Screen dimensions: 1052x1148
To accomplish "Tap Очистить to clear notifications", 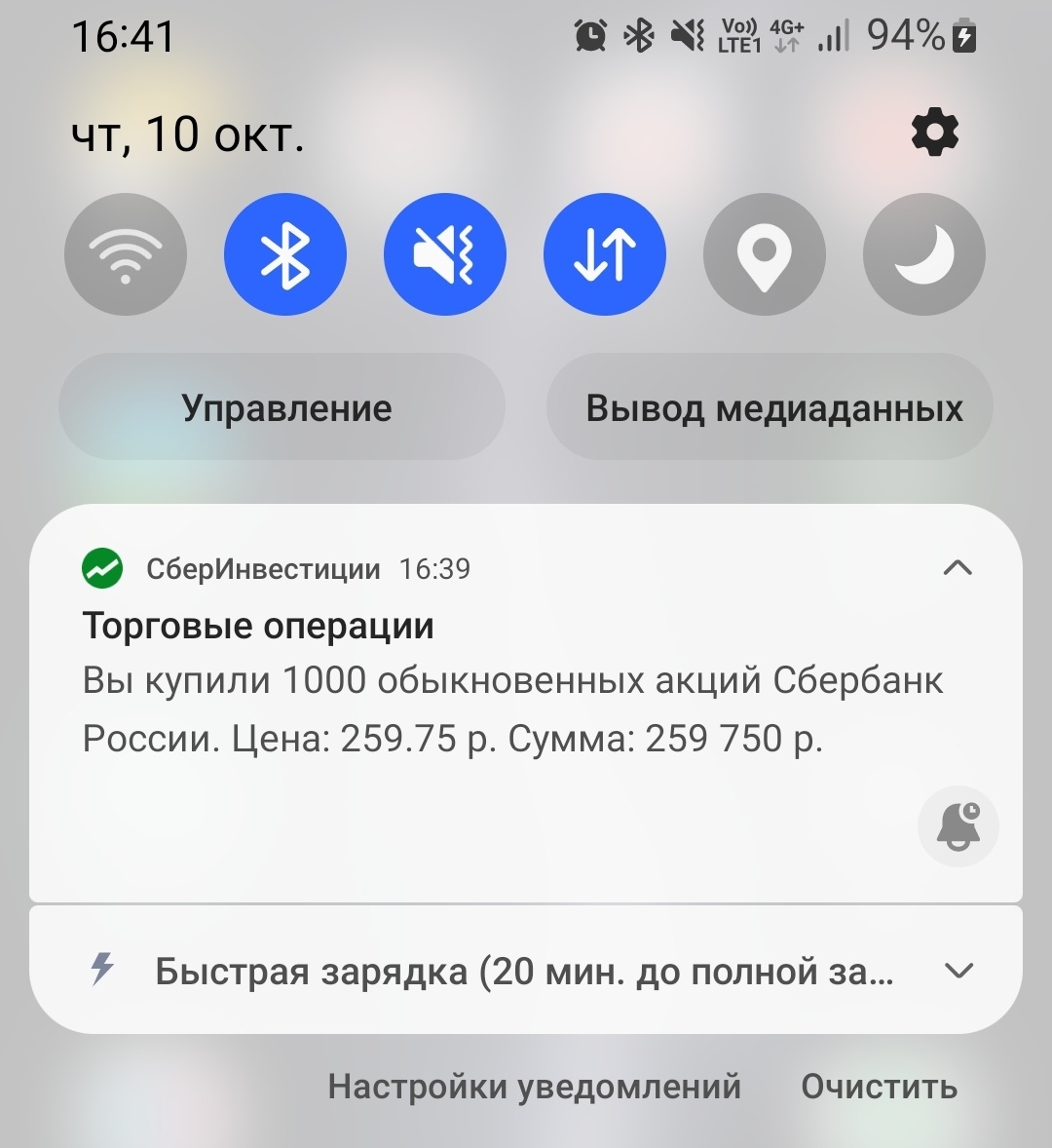I will pyautogui.click(x=878, y=1085).
